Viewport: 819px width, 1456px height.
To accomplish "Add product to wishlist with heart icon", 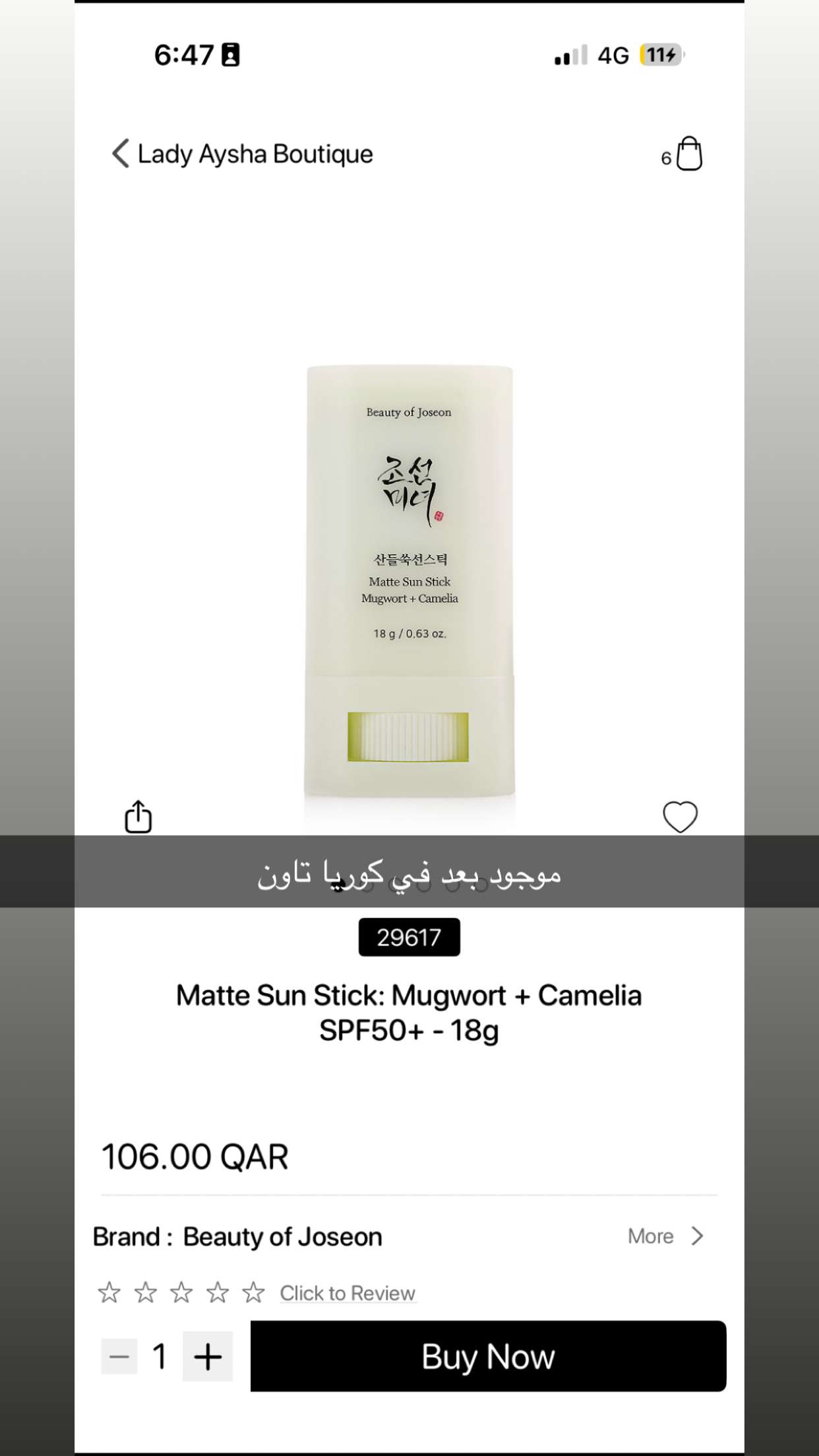I will [680, 817].
